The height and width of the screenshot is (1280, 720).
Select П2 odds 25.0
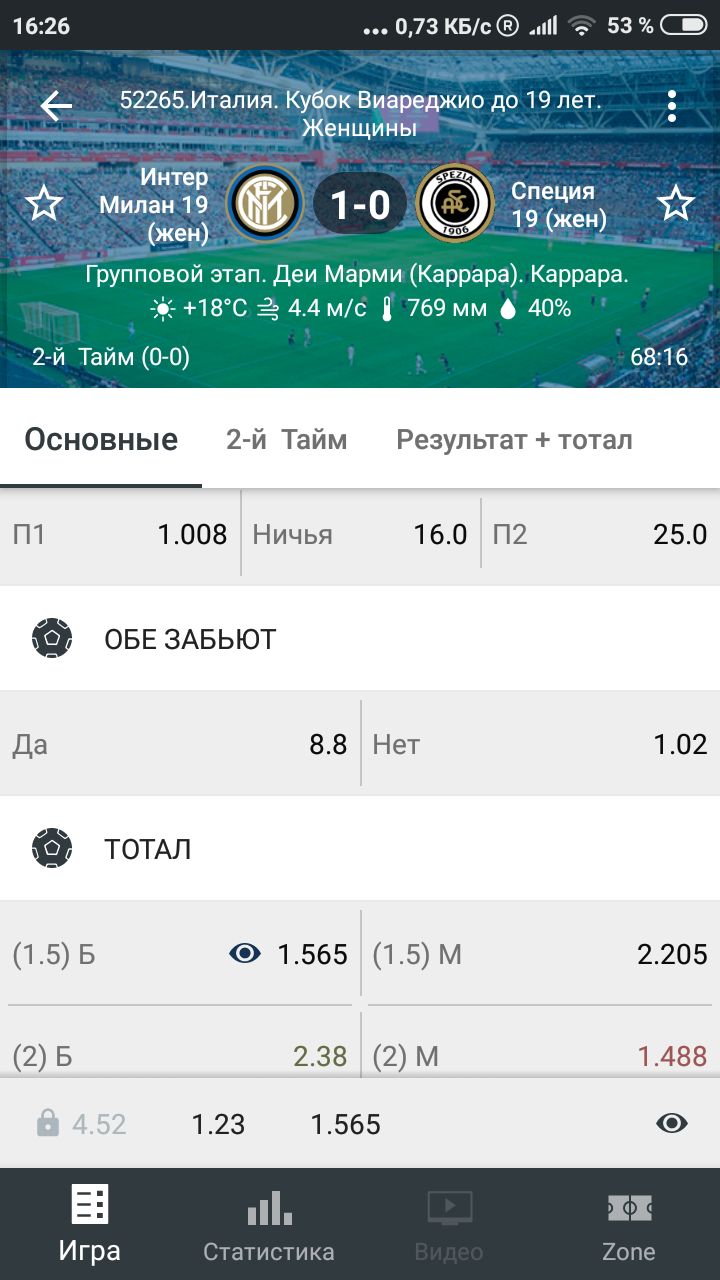(x=600, y=535)
